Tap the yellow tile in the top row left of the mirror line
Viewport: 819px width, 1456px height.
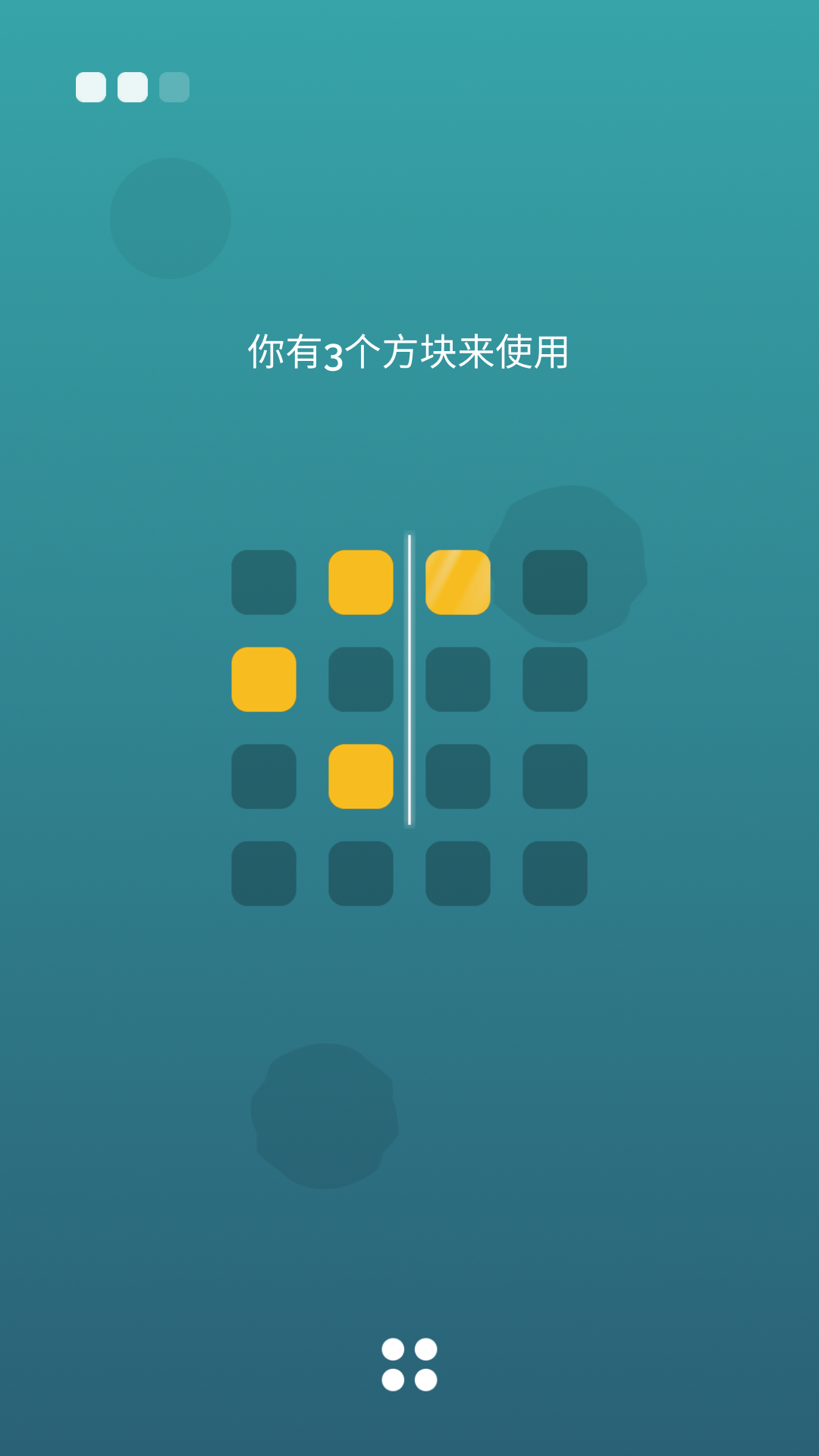coord(360,581)
